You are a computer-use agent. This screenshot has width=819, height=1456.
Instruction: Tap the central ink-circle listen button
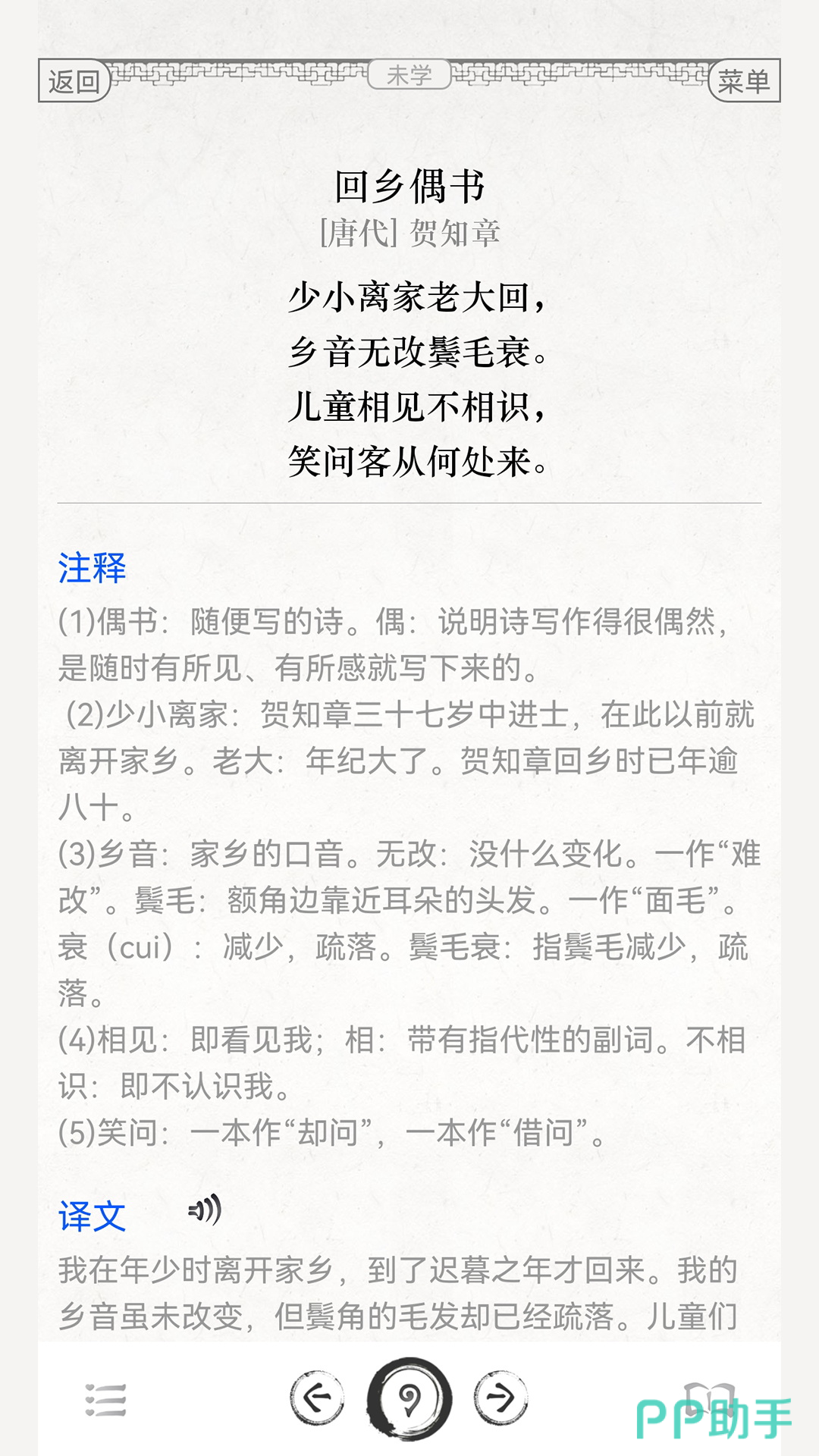tap(409, 1398)
